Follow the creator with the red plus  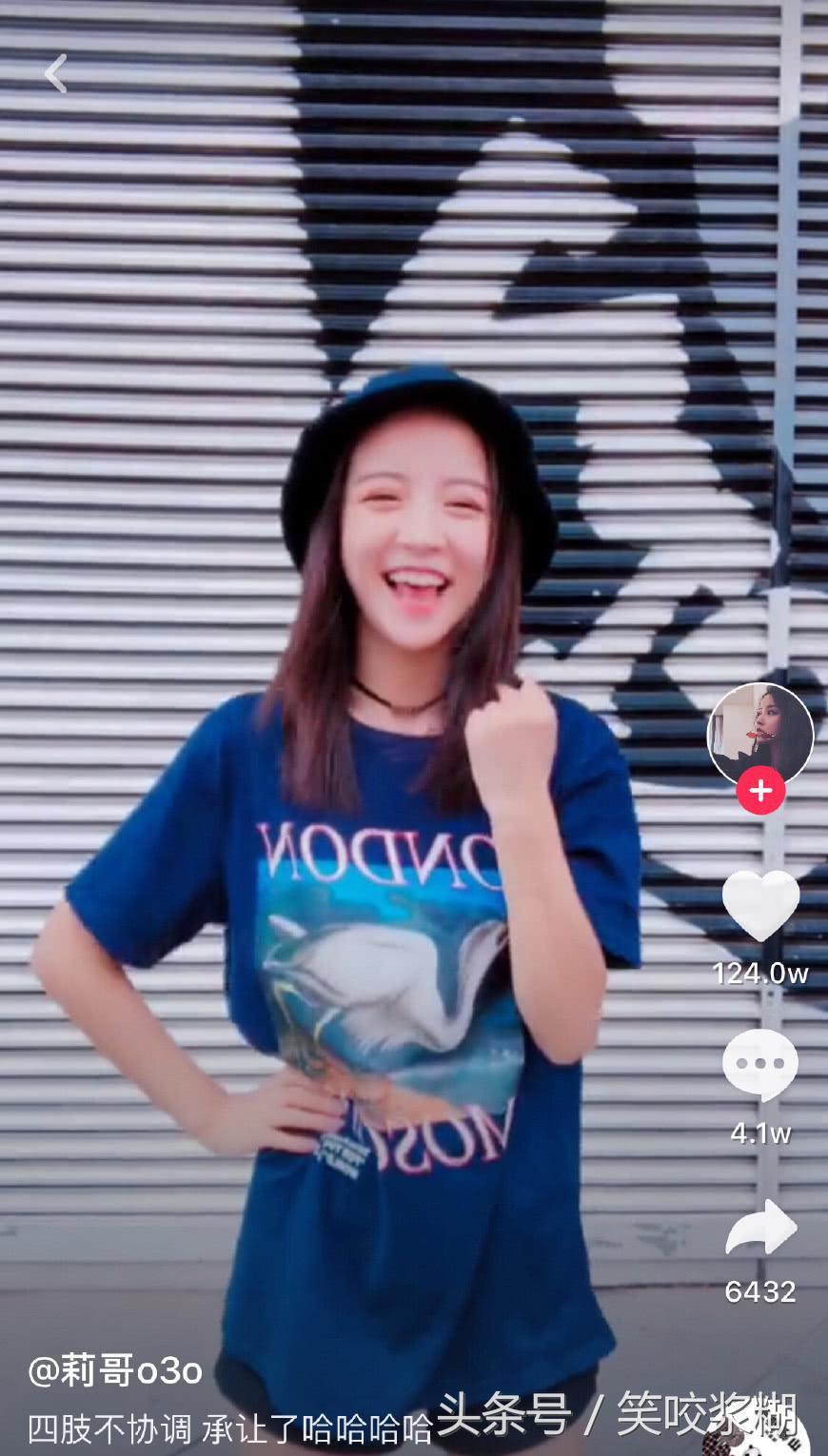click(760, 791)
